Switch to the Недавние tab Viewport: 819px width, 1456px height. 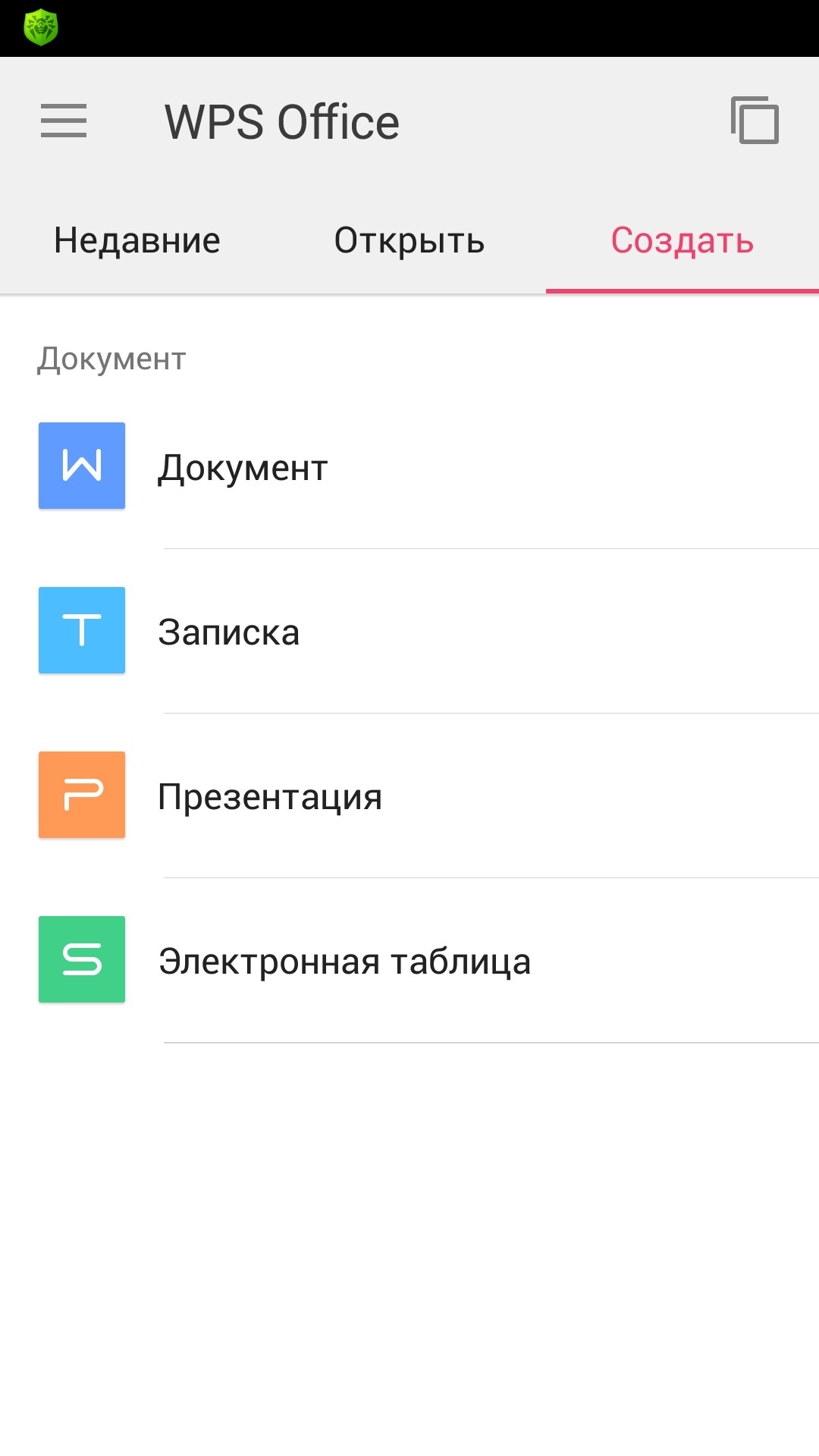(x=137, y=241)
